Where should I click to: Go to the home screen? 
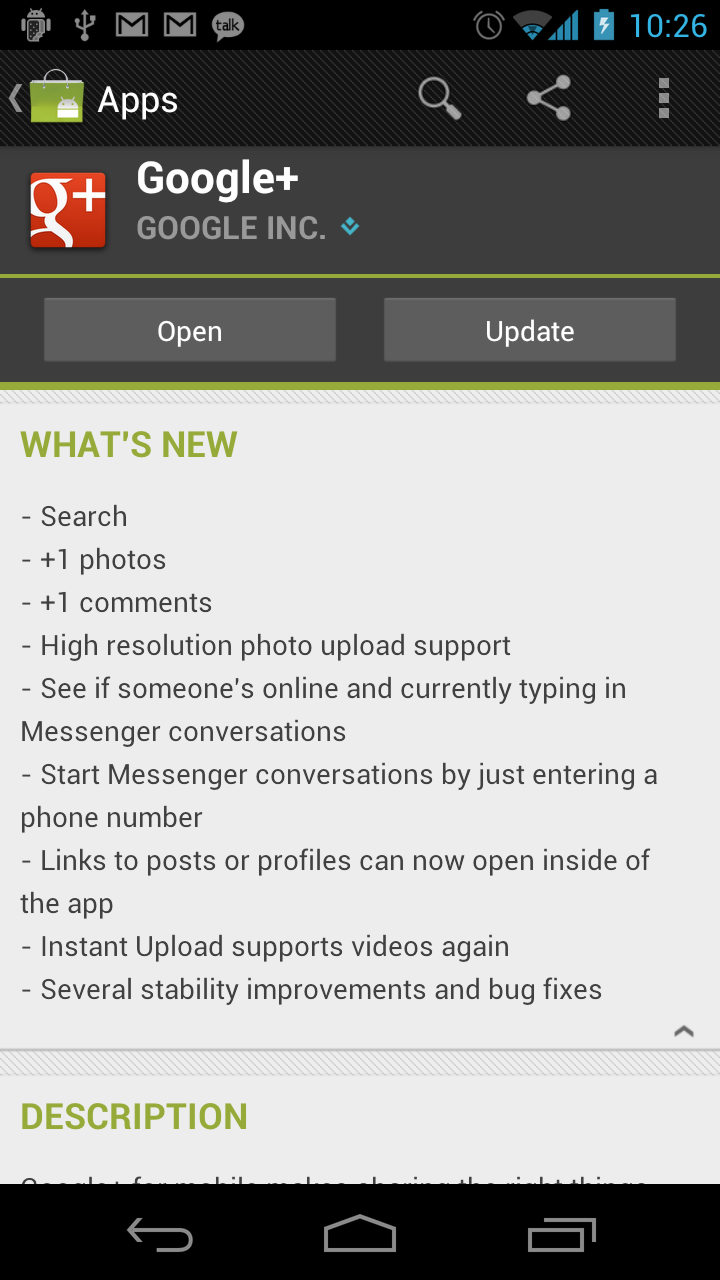[360, 1234]
